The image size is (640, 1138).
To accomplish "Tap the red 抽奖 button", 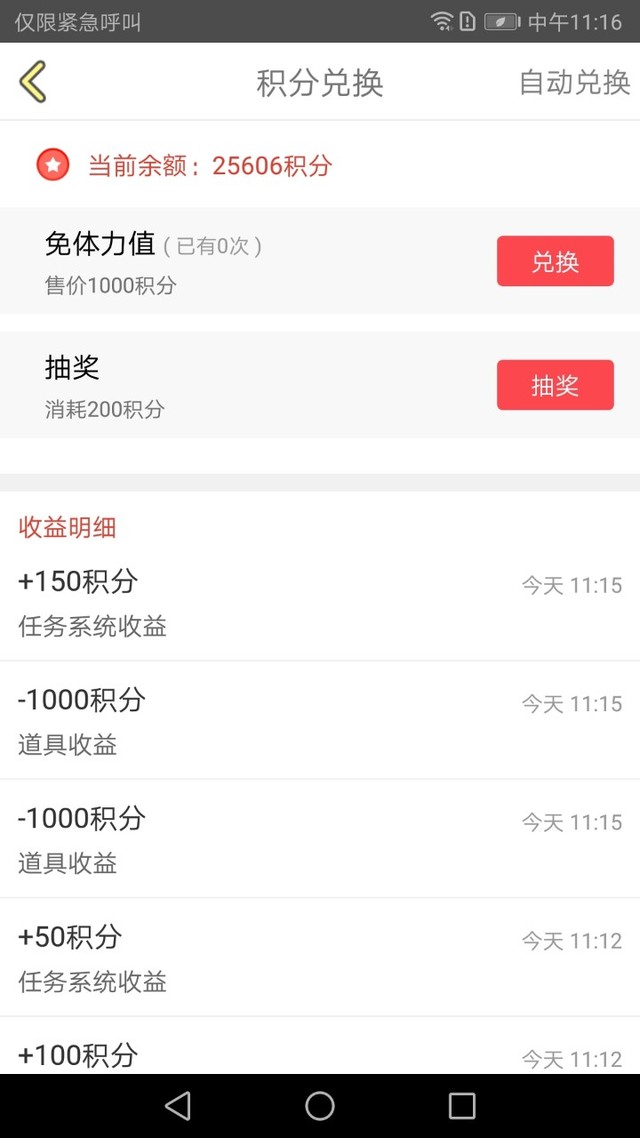I will 555,385.
